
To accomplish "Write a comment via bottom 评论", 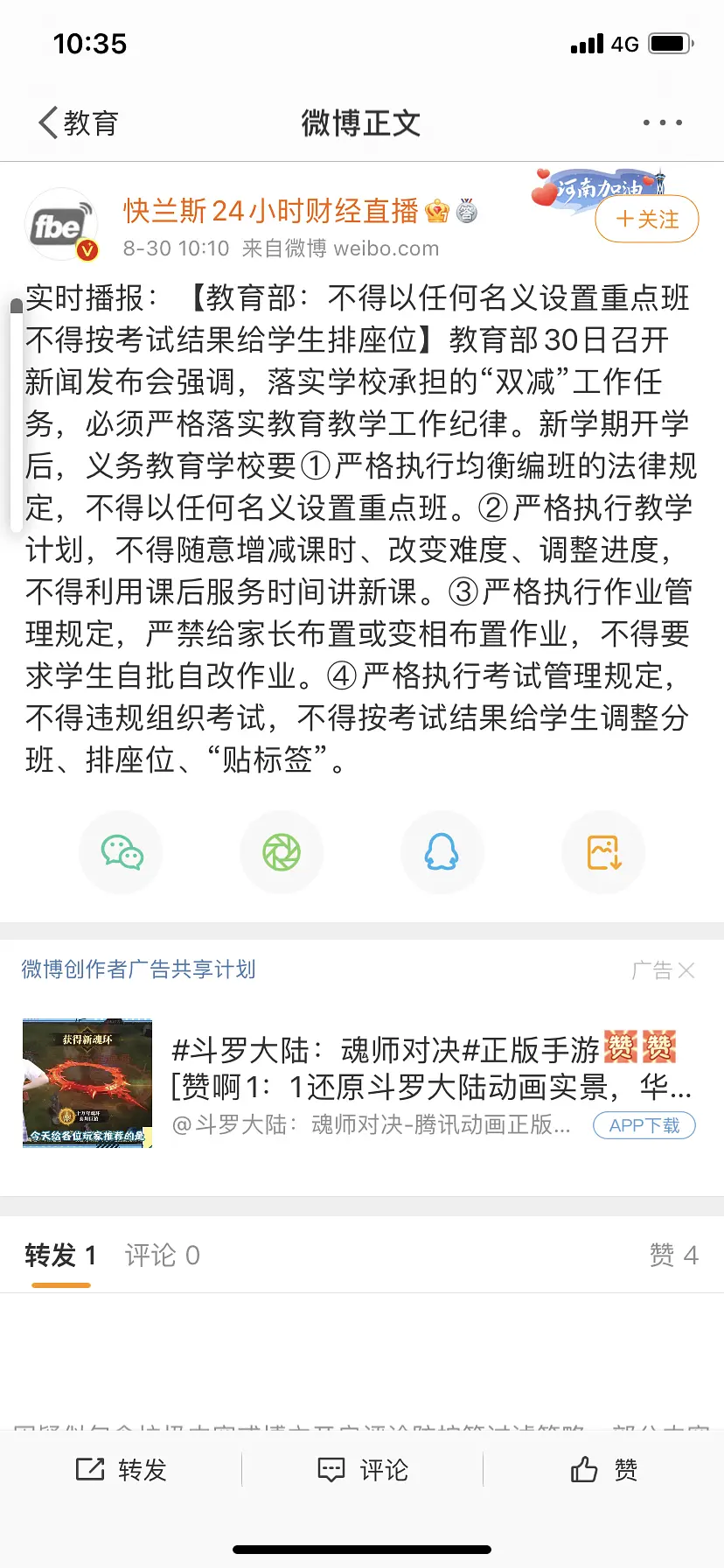I will coord(362,1470).
